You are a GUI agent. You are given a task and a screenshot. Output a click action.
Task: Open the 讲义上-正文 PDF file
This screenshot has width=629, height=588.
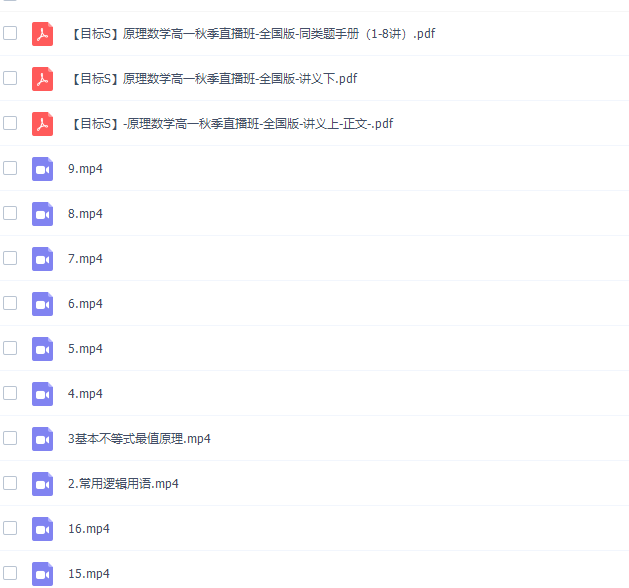pyautogui.click(x=230, y=124)
